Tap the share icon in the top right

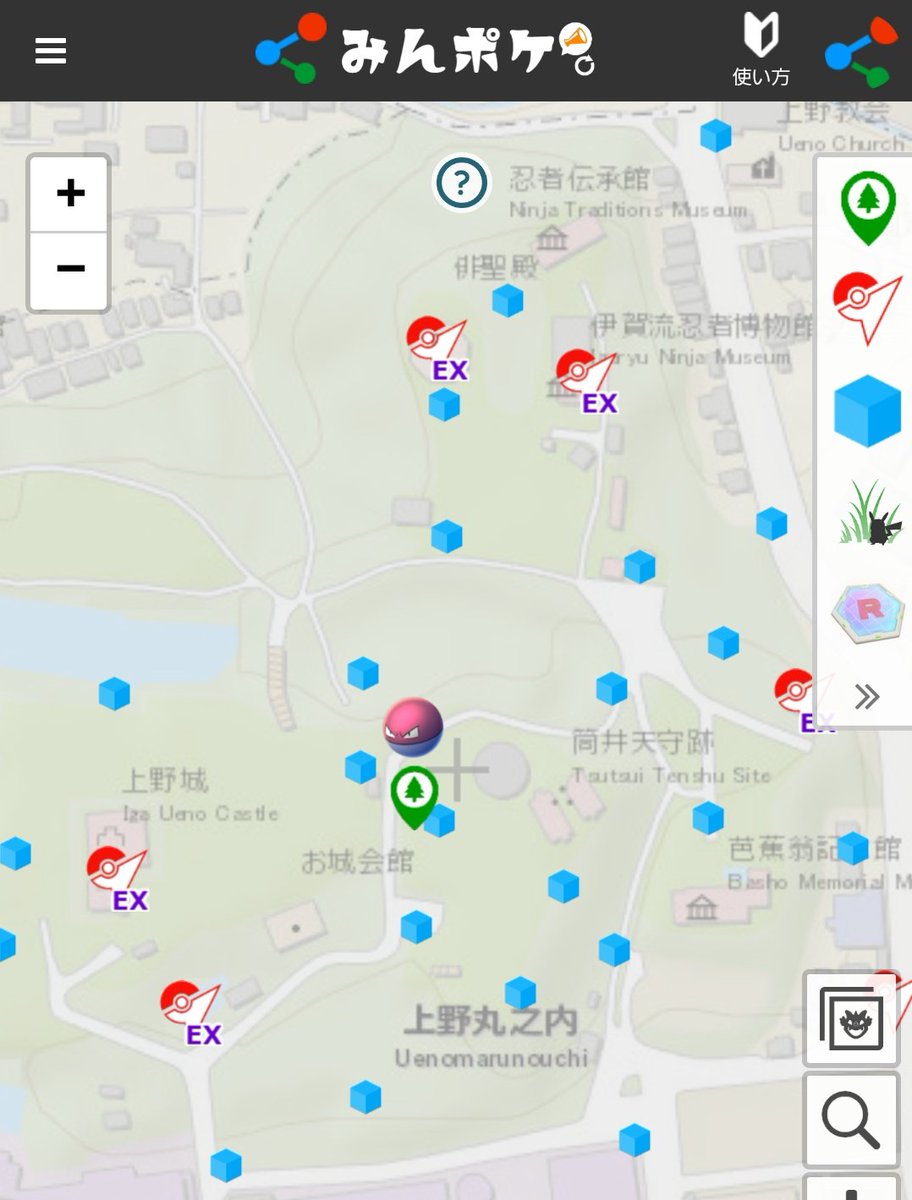coord(860,50)
